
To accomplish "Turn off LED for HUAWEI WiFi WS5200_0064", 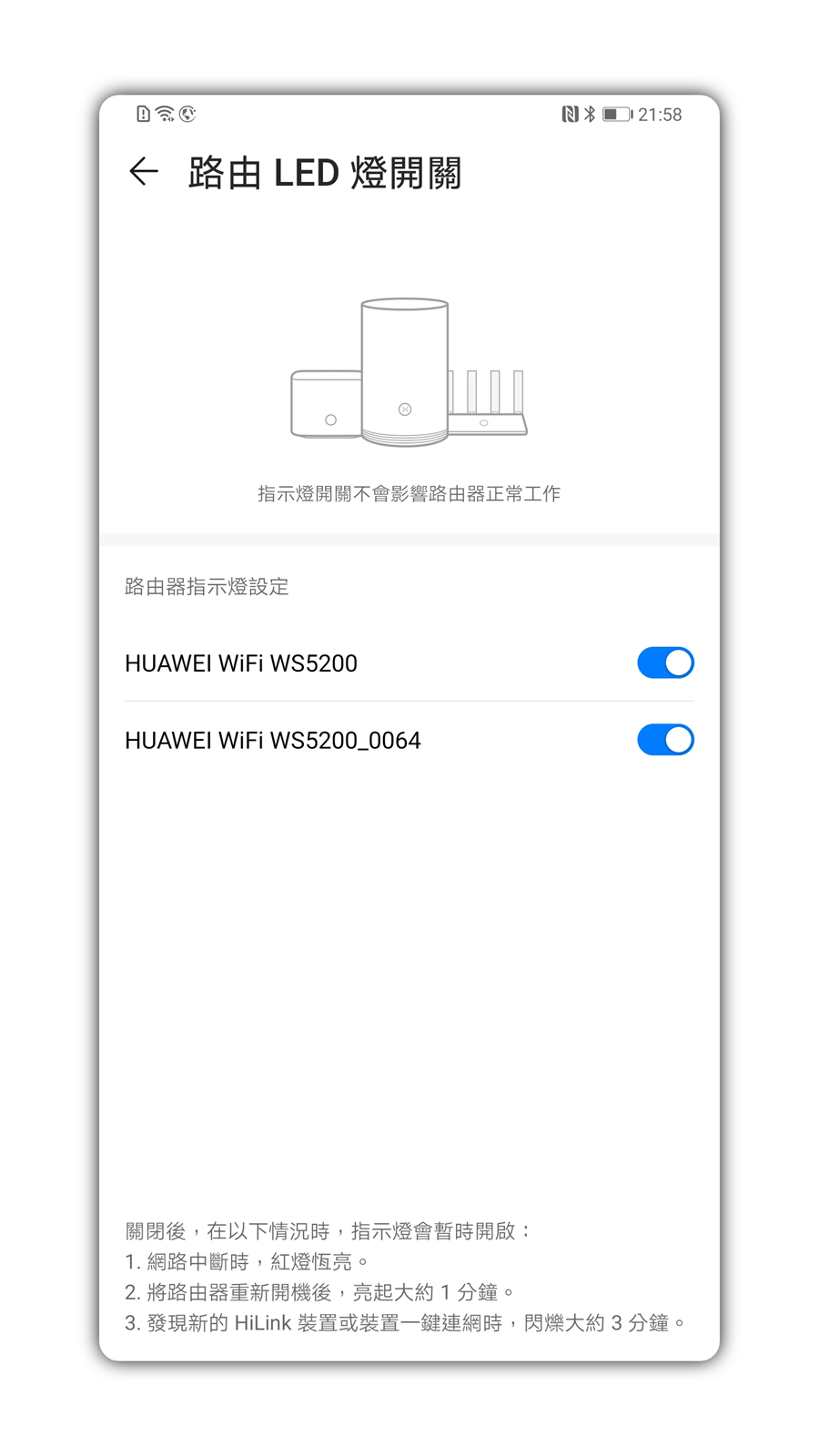I will 665,740.
